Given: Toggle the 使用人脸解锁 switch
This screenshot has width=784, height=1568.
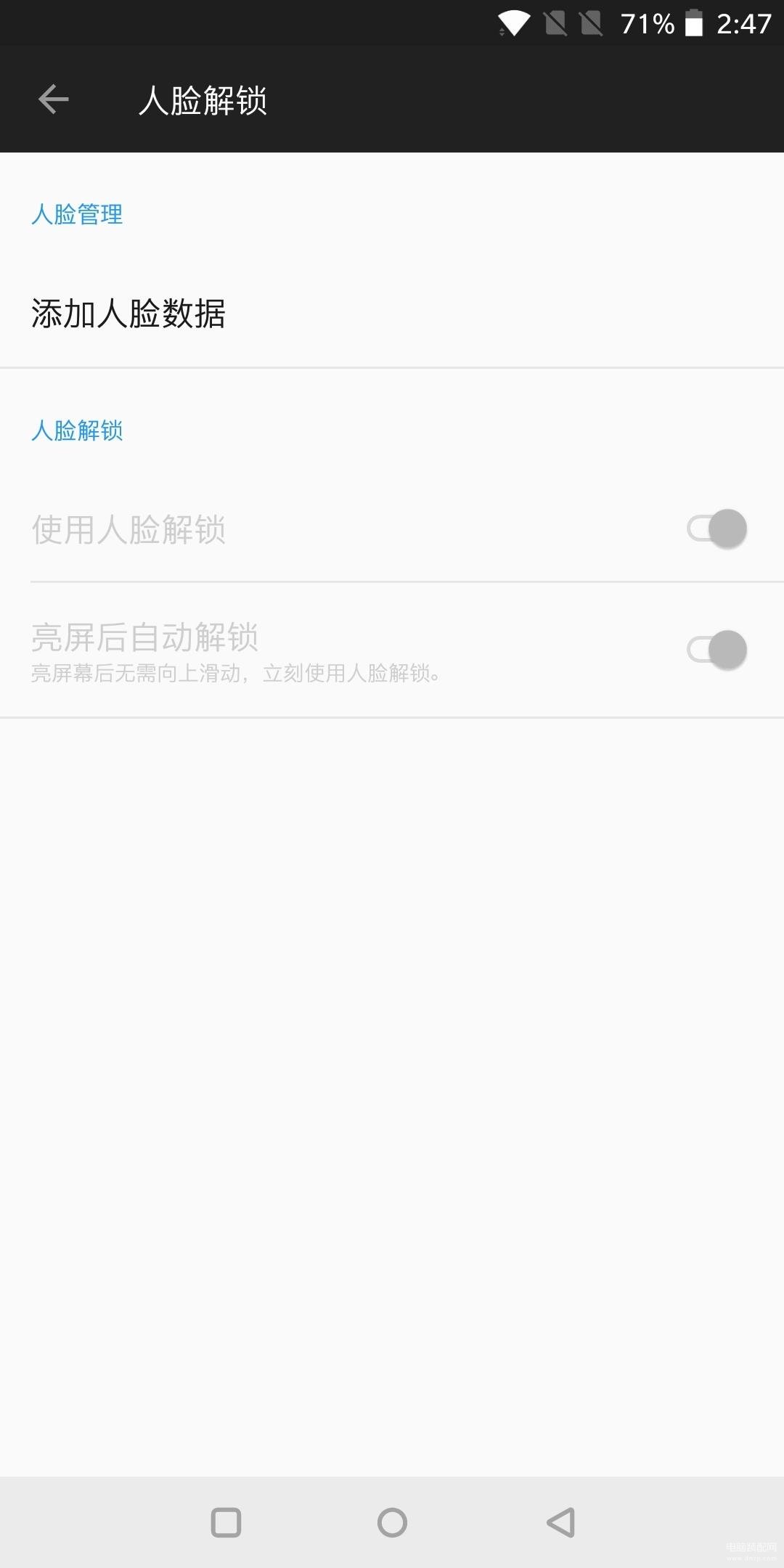Looking at the screenshot, I should pyautogui.click(x=716, y=528).
